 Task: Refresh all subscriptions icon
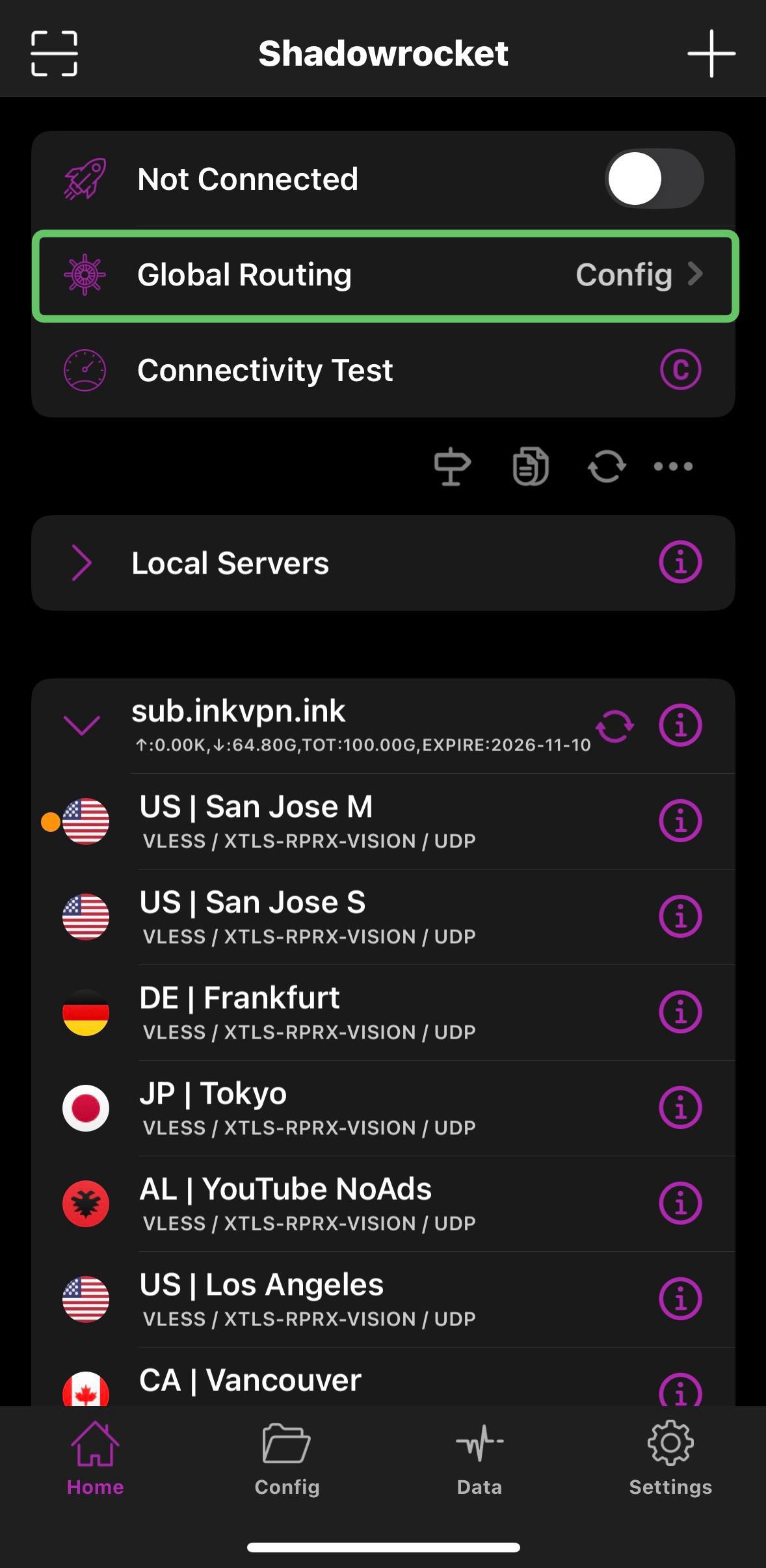(x=607, y=466)
